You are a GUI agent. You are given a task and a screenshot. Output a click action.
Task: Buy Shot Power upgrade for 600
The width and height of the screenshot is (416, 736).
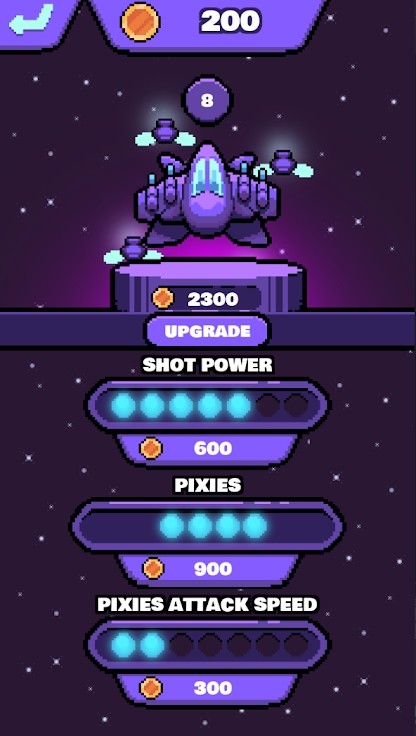coord(207,448)
